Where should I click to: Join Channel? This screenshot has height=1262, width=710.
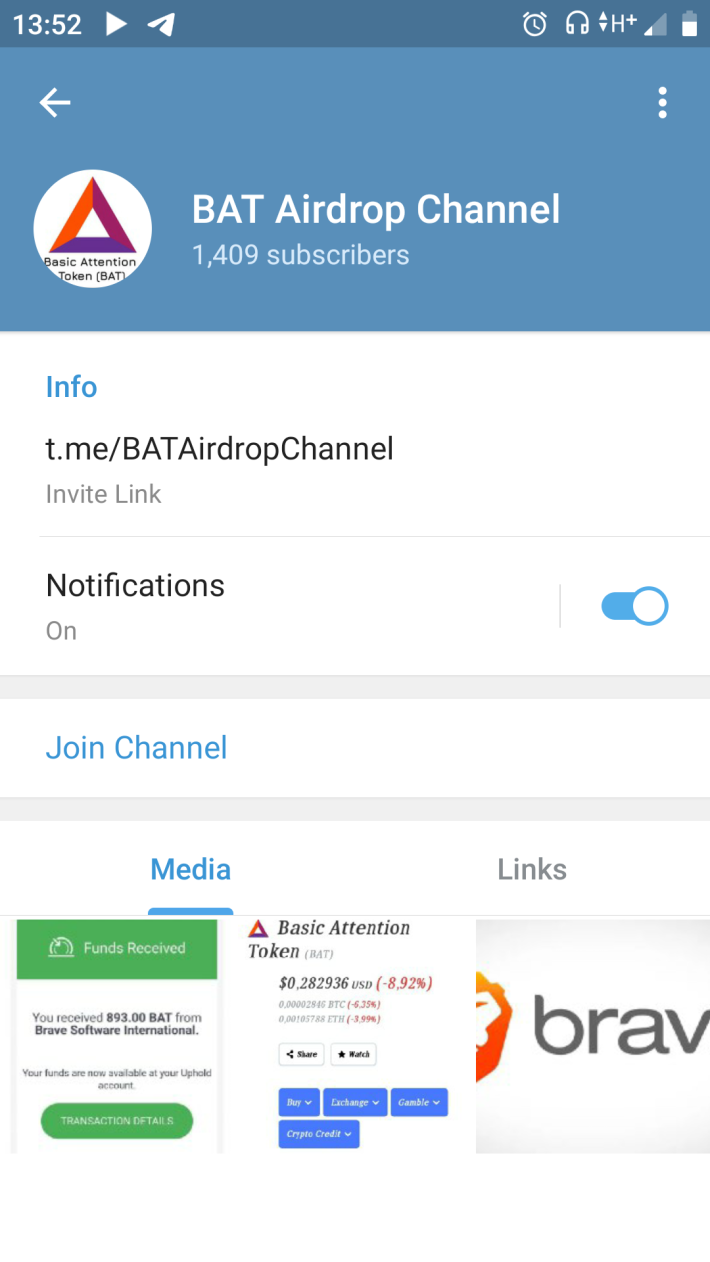[x=137, y=748]
